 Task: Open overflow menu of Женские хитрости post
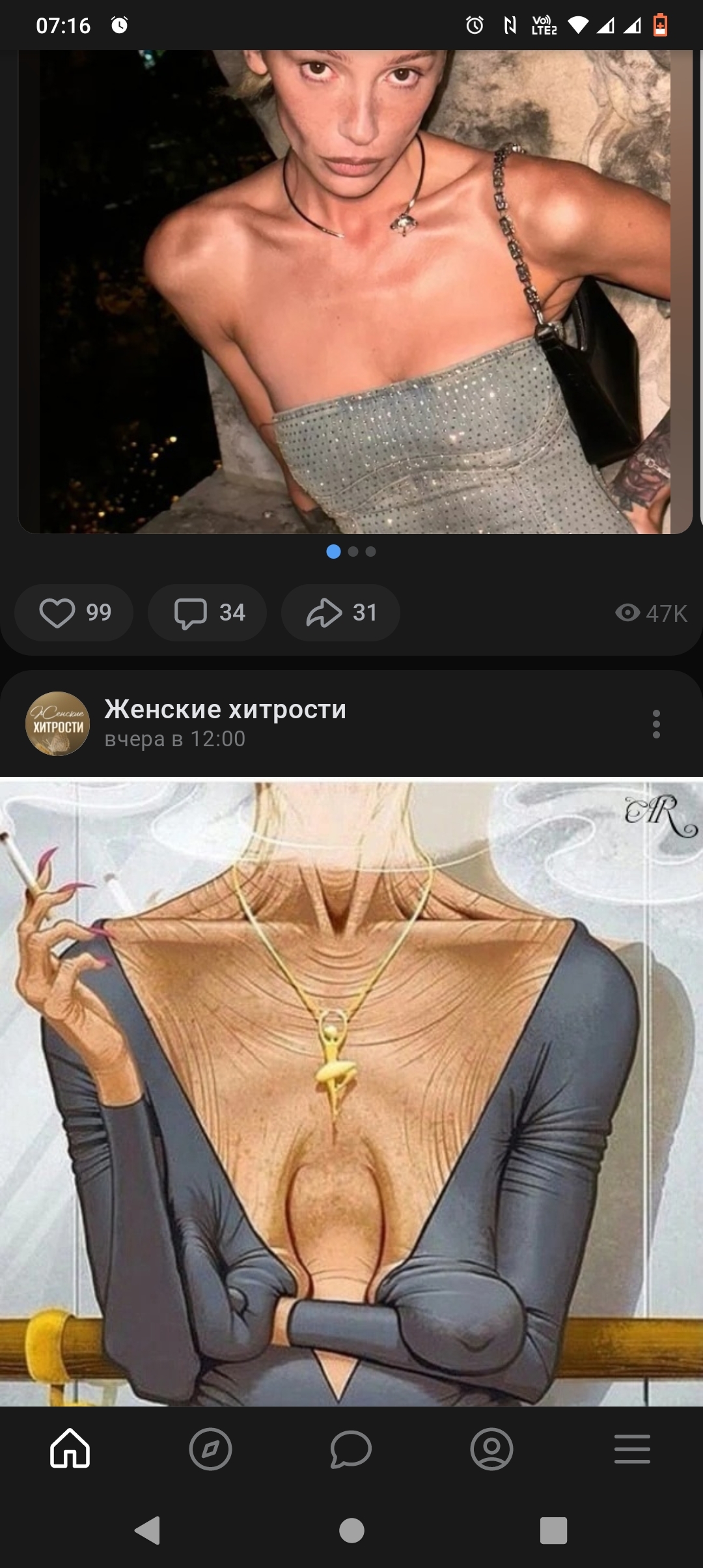656,724
